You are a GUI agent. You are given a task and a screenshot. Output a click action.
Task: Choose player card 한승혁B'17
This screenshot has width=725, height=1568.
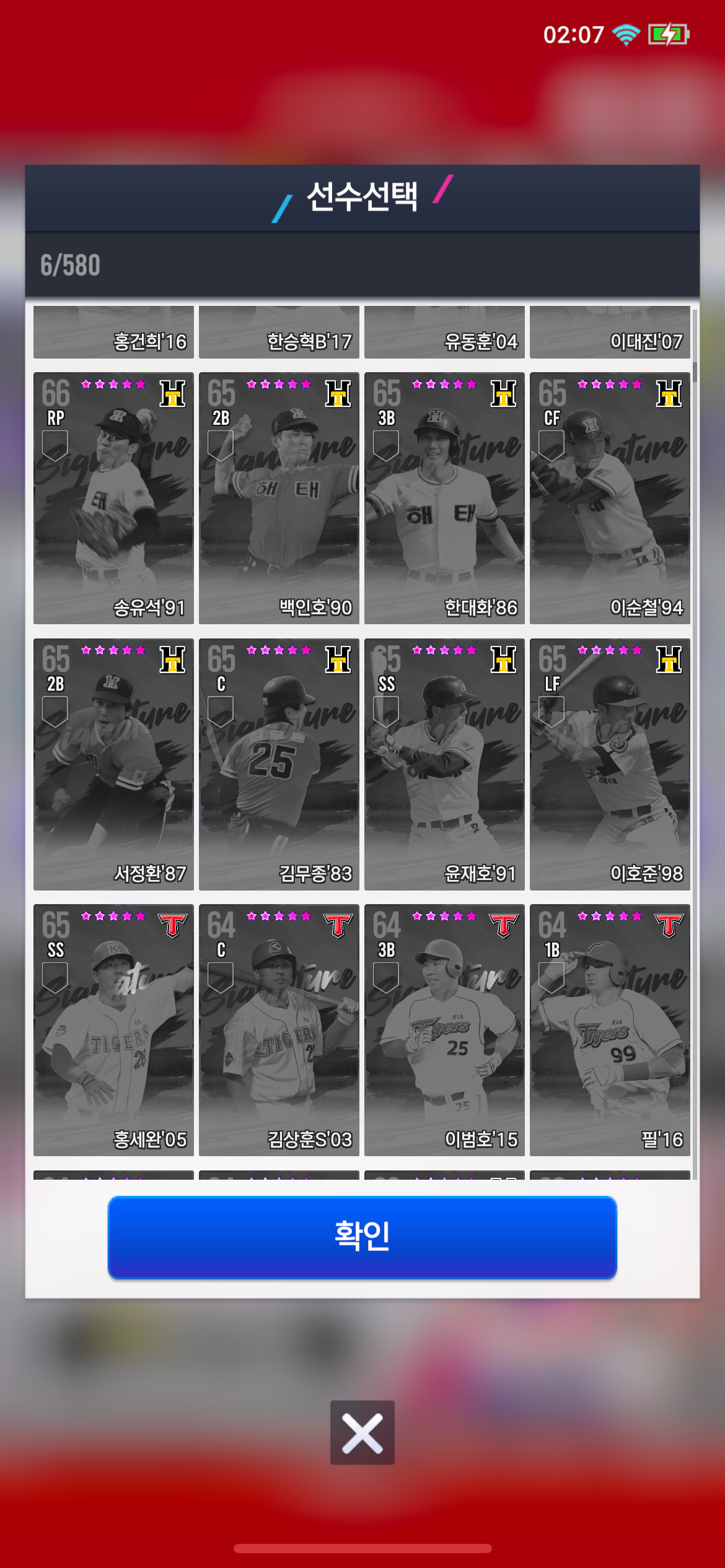pyautogui.click(x=279, y=333)
